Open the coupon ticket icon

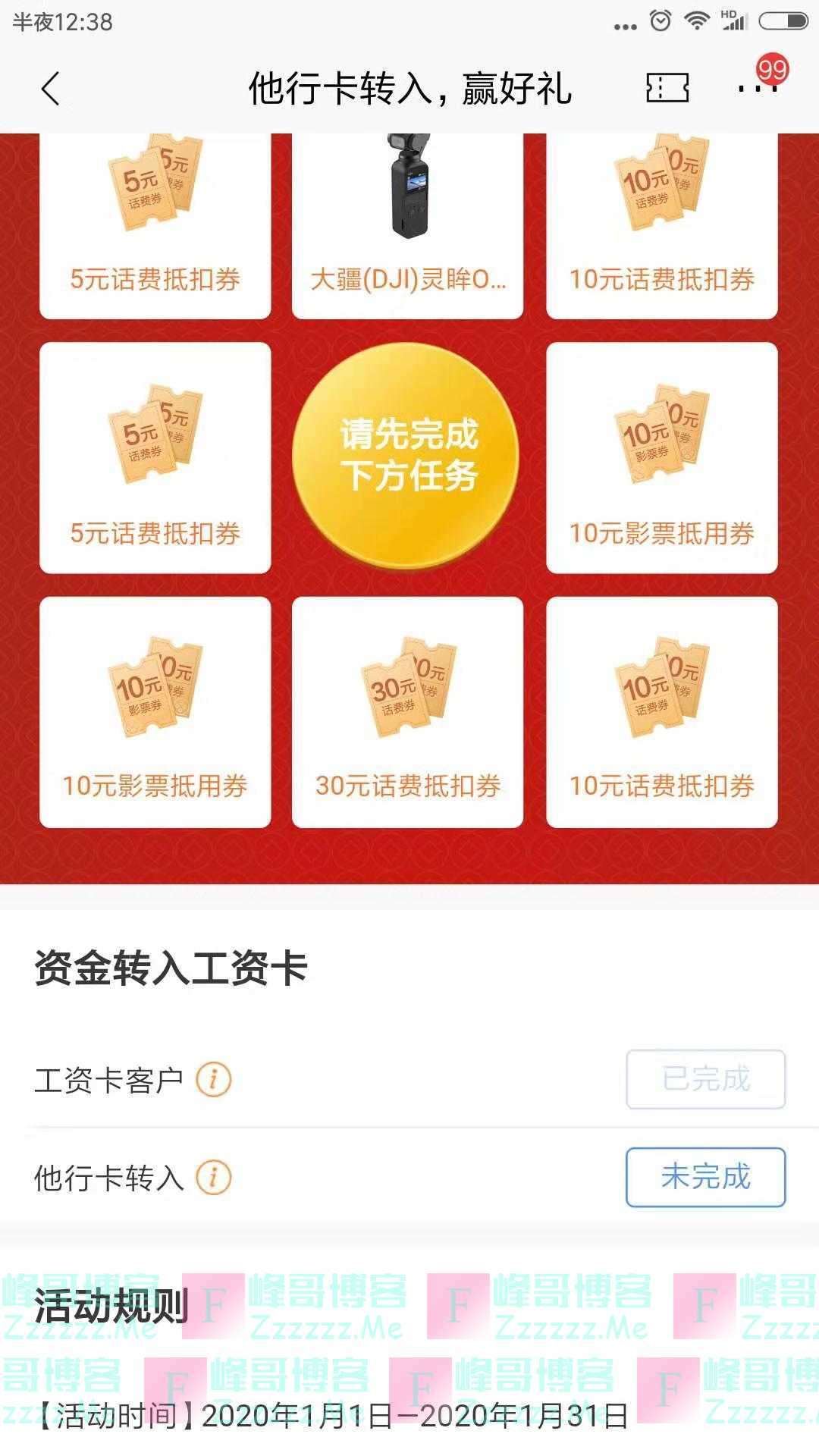click(667, 88)
